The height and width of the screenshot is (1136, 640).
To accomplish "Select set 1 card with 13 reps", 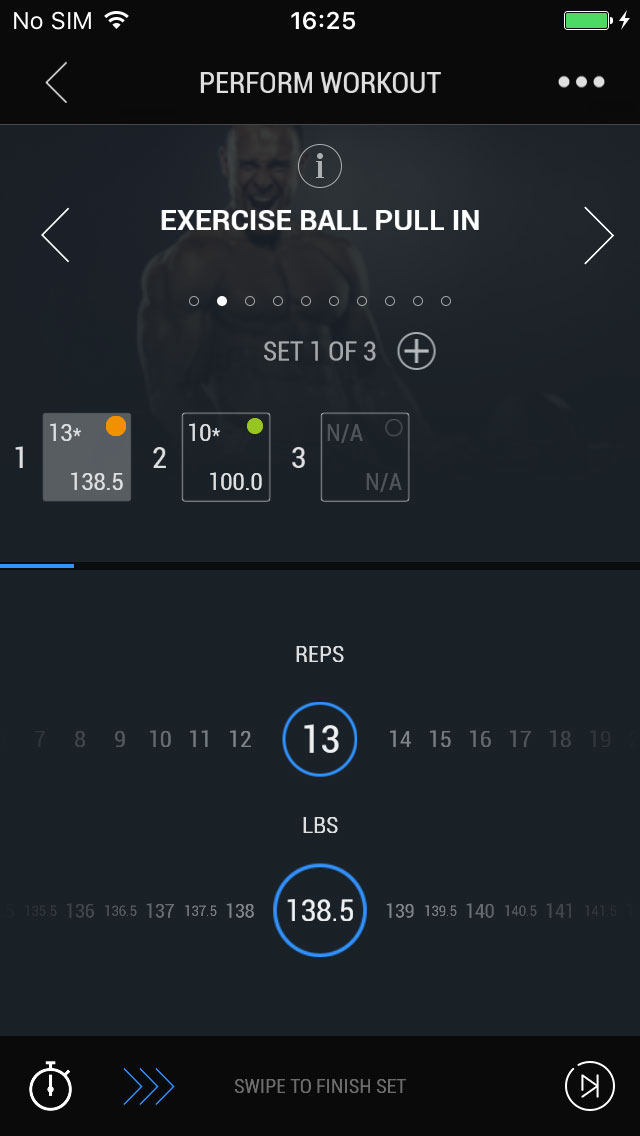I will (87, 457).
